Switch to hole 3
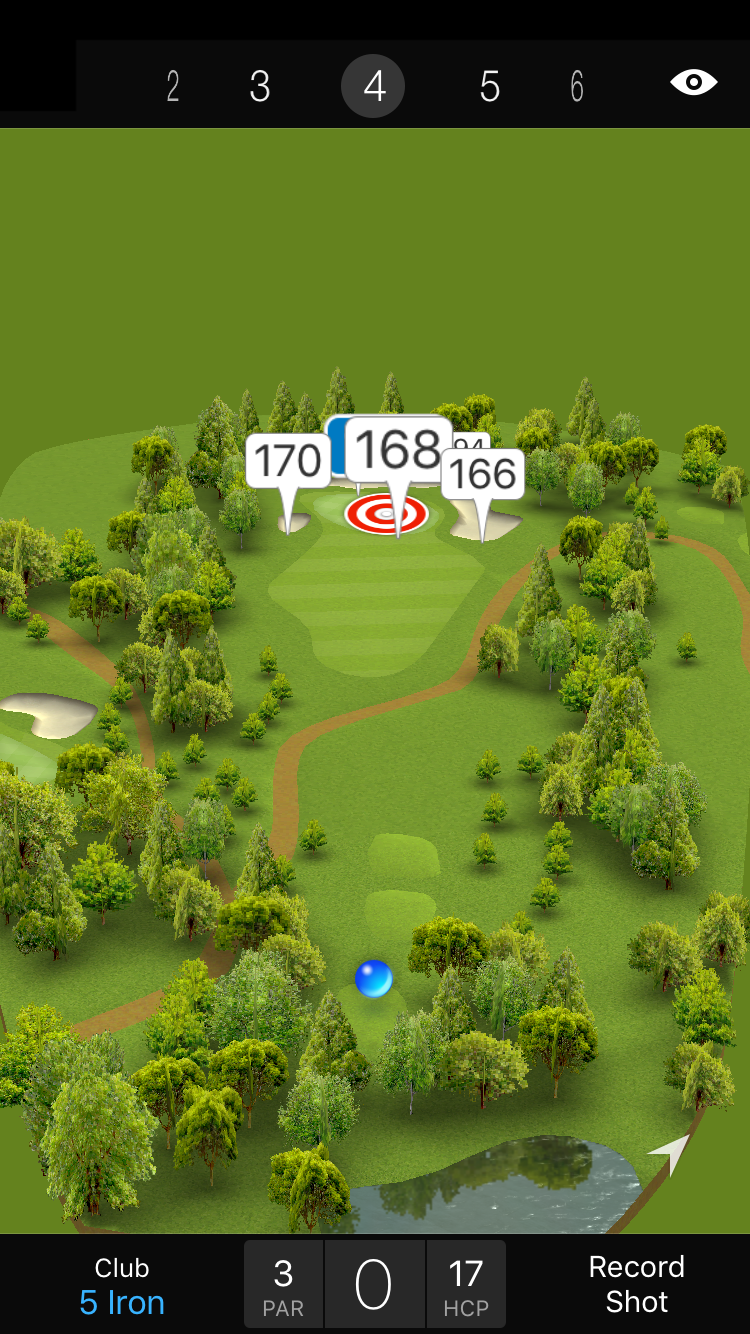Viewport: 750px width, 1334px height. click(x=260, y=87)
